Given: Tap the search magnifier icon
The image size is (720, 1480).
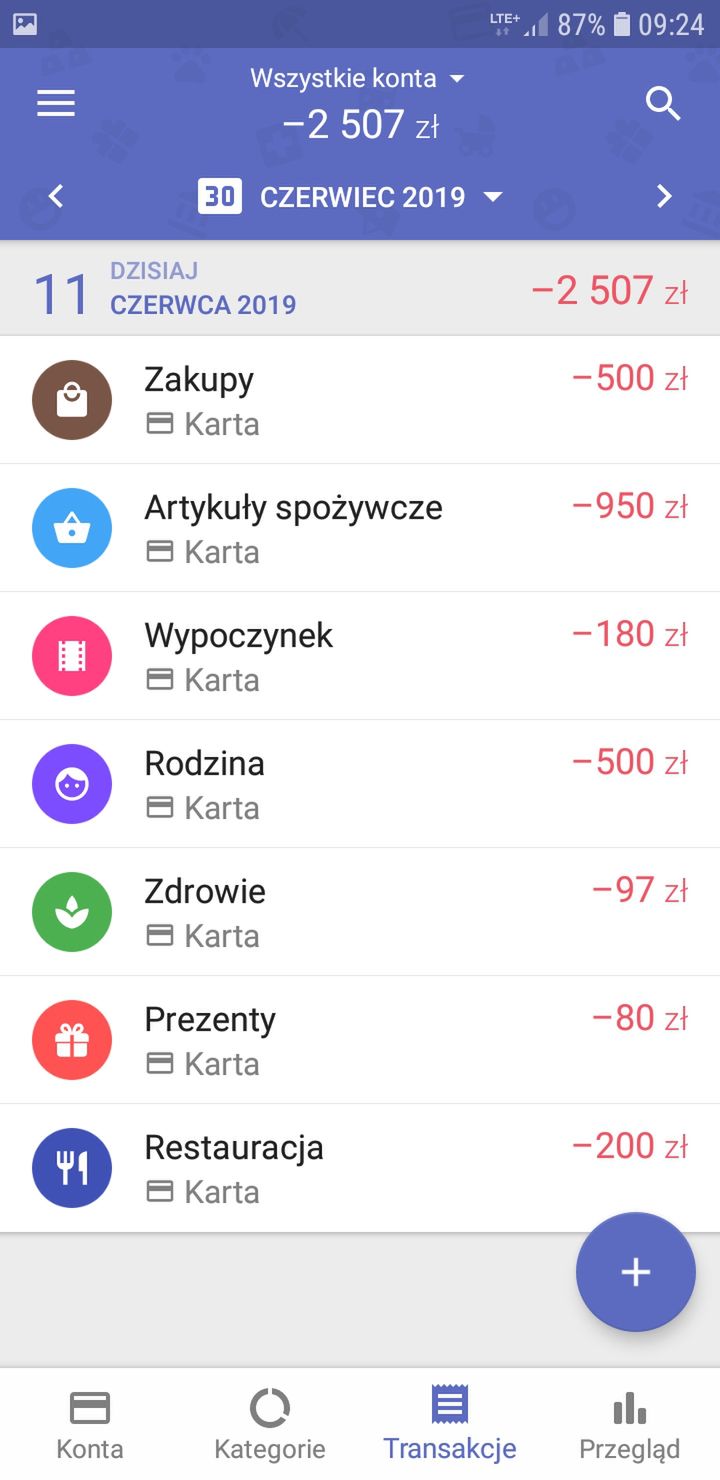Looking at the screenshot, I should click(x=664, y=103).
